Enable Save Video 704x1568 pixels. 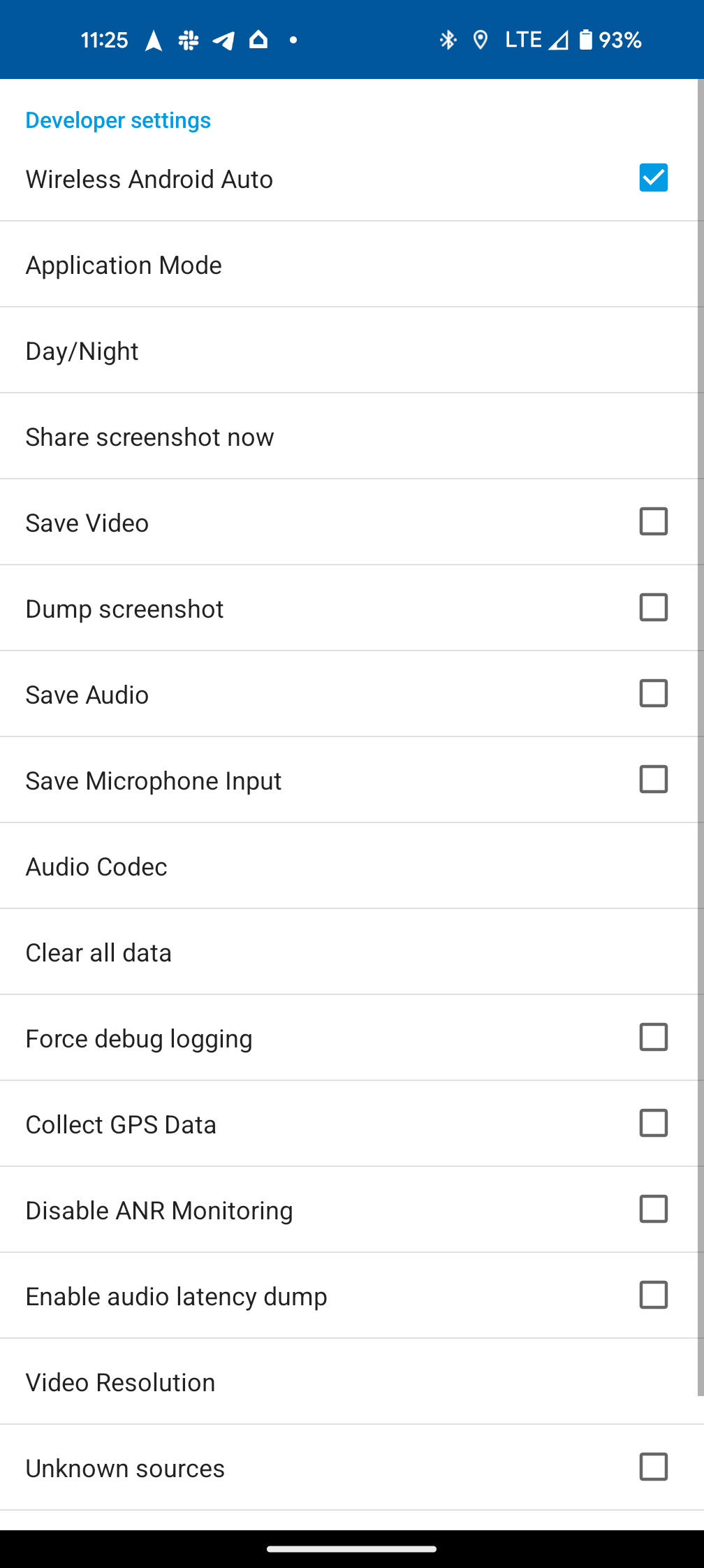pos(654,522)
